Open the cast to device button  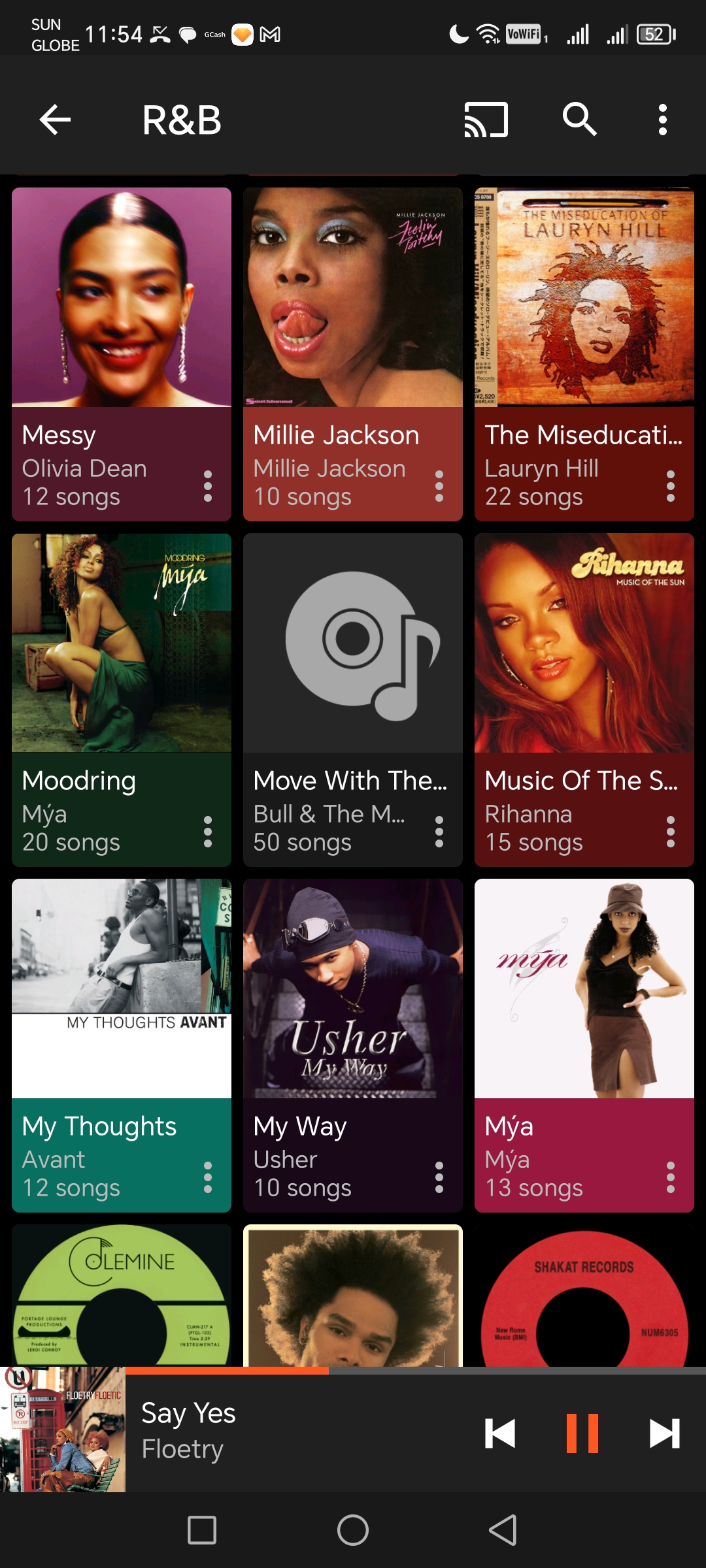(x=486, y=120)
